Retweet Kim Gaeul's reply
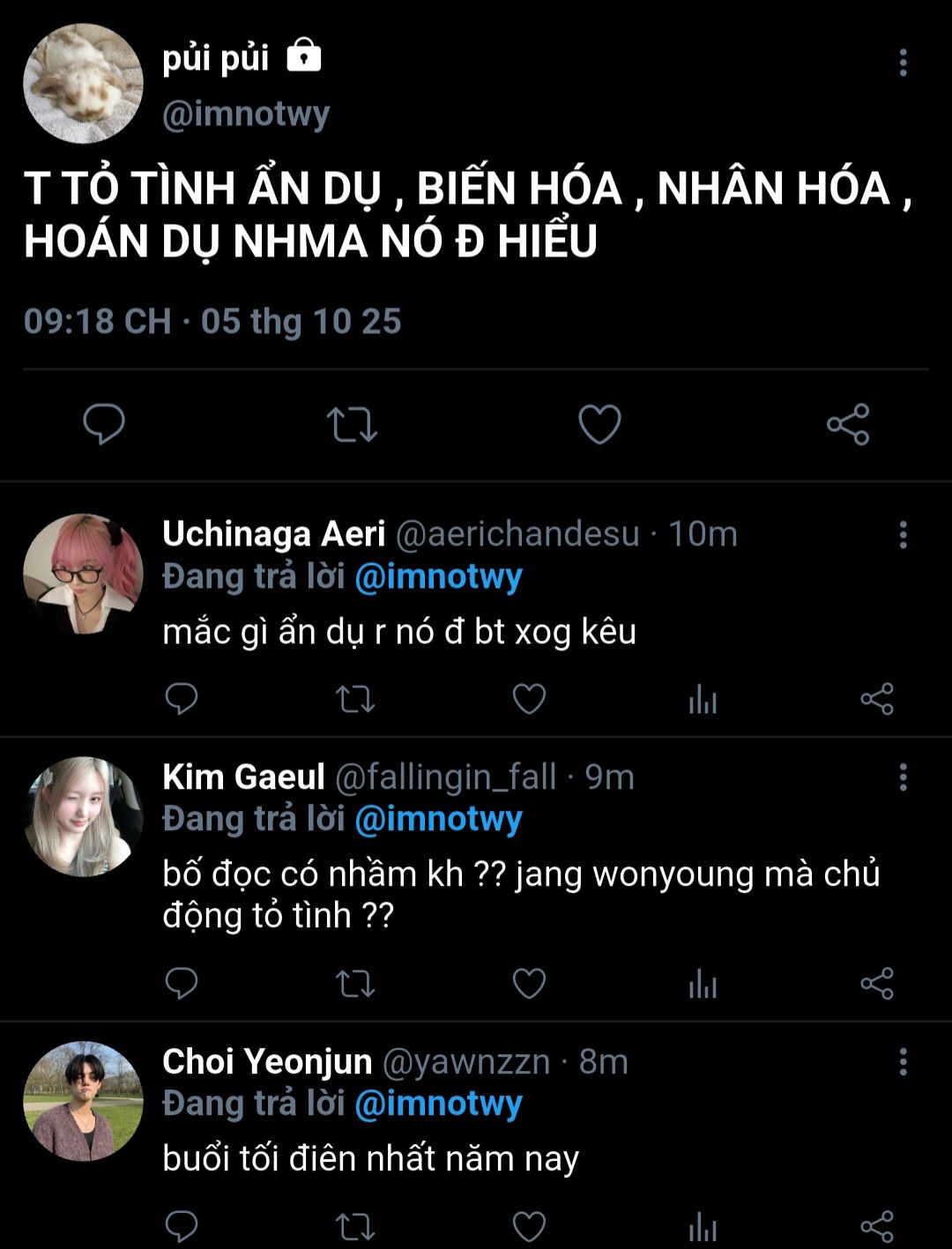 355,984
